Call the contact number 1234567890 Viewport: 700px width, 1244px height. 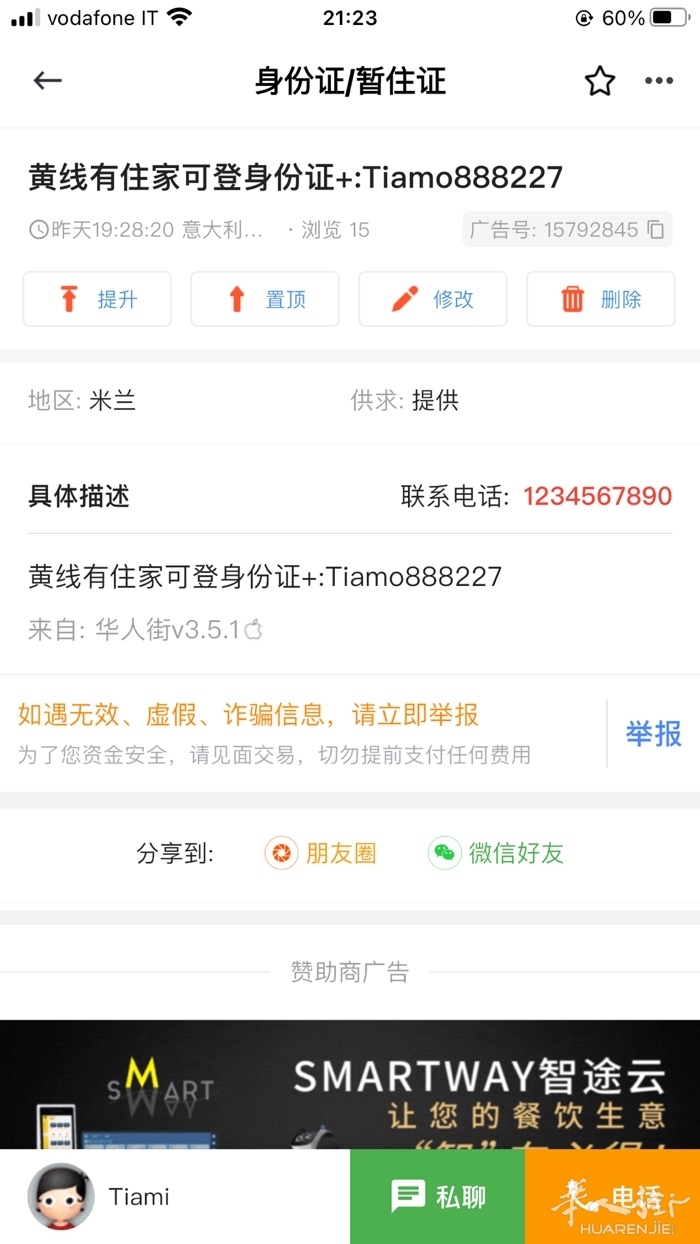tap(597, 496)
